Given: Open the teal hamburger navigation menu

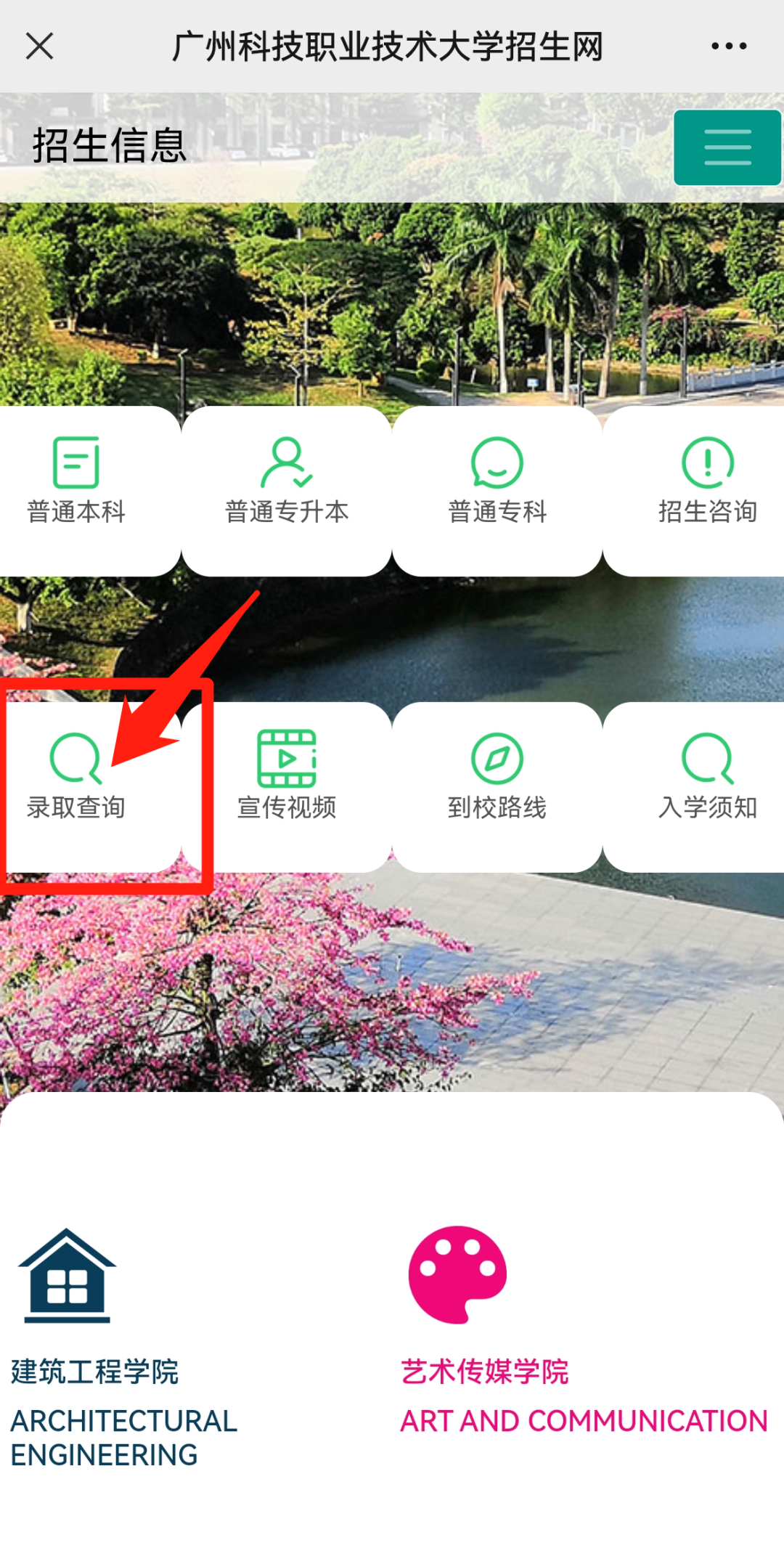Looking at the screenshot, I should click(x=726, y=147).
